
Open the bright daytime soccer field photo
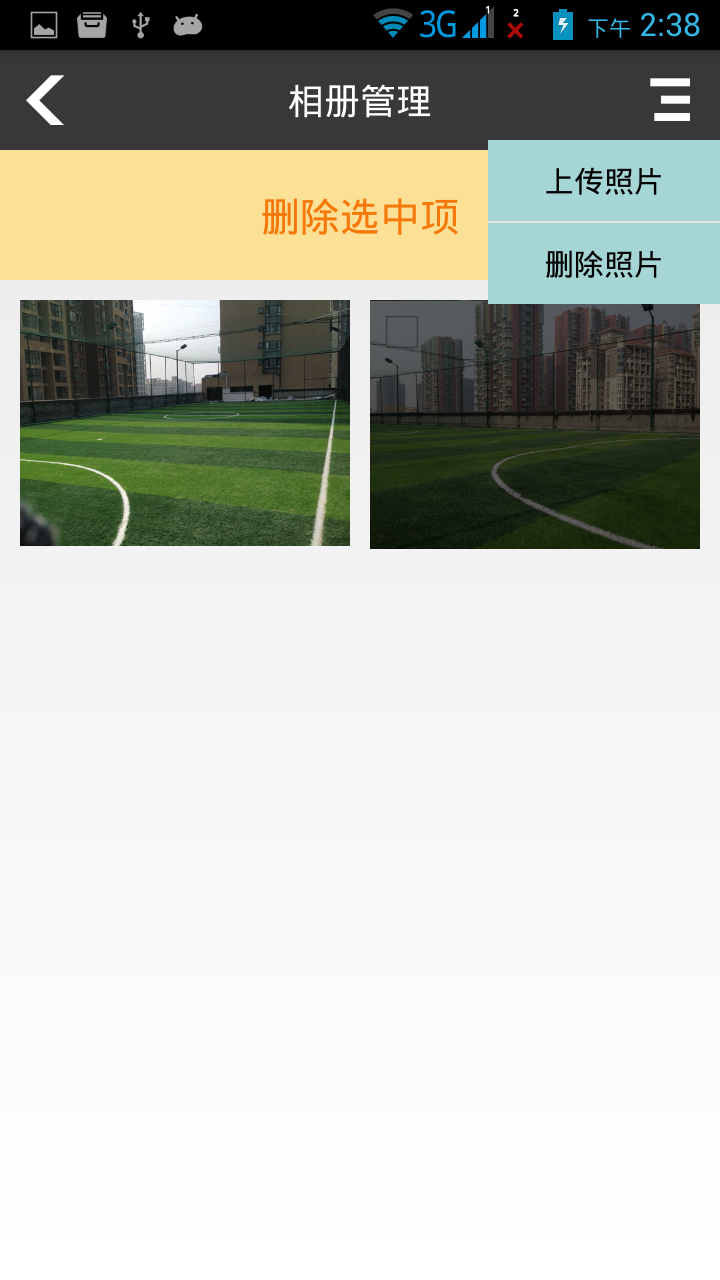(185, 423)
